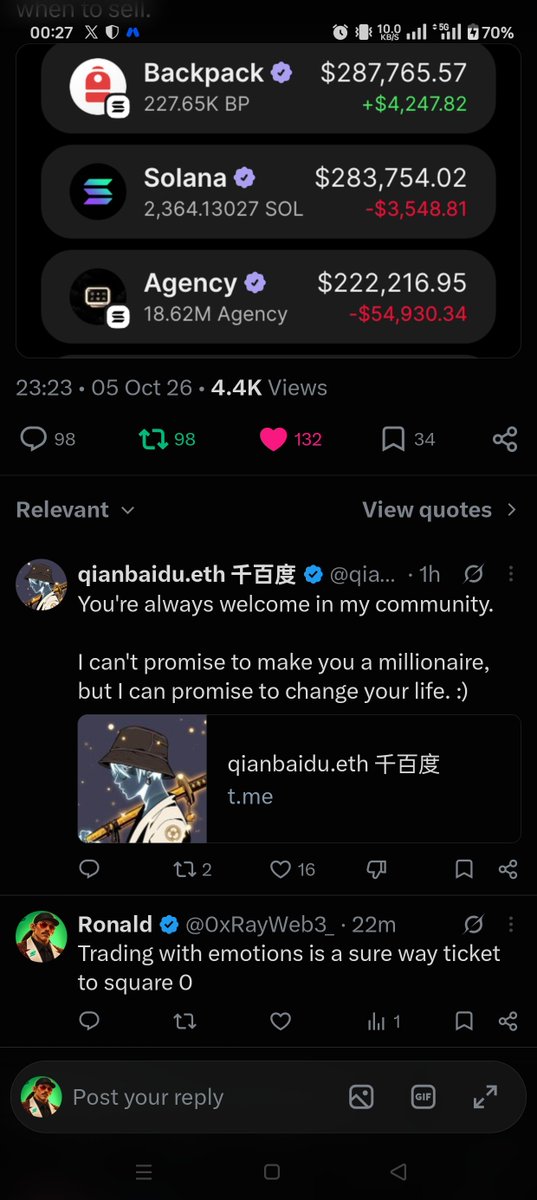The height and width of the screenshot is (1200, 537).
Task: Like Ronald's reply
Action: 281,1021
